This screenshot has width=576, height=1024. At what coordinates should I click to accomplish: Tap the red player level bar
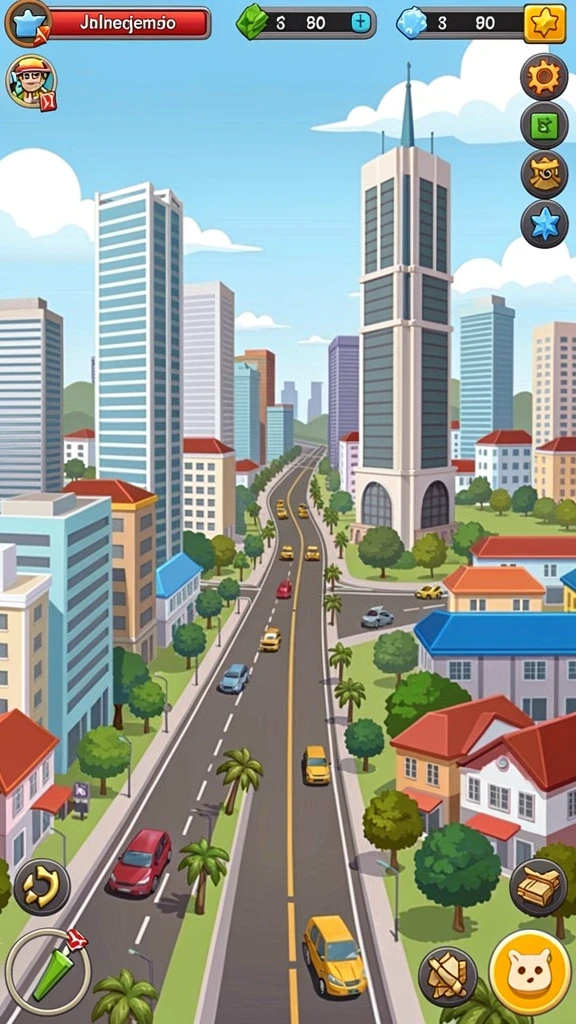click(x=128, y=23)
